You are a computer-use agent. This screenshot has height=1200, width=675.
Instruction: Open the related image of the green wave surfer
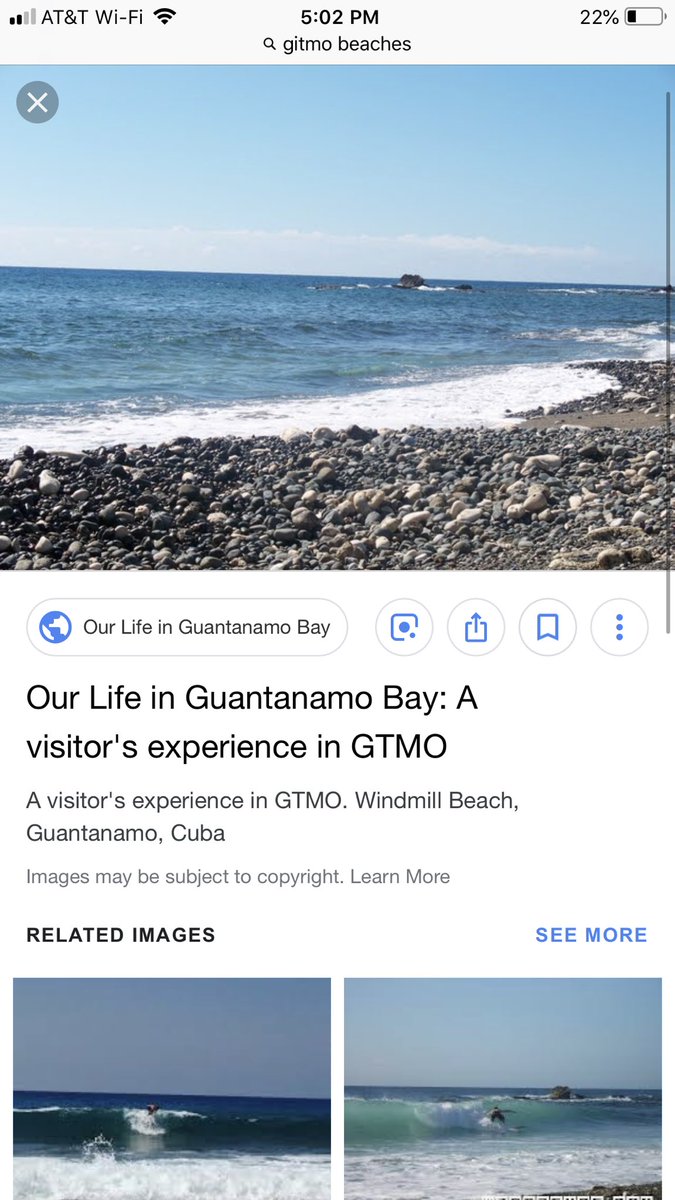click(503, 1088)
